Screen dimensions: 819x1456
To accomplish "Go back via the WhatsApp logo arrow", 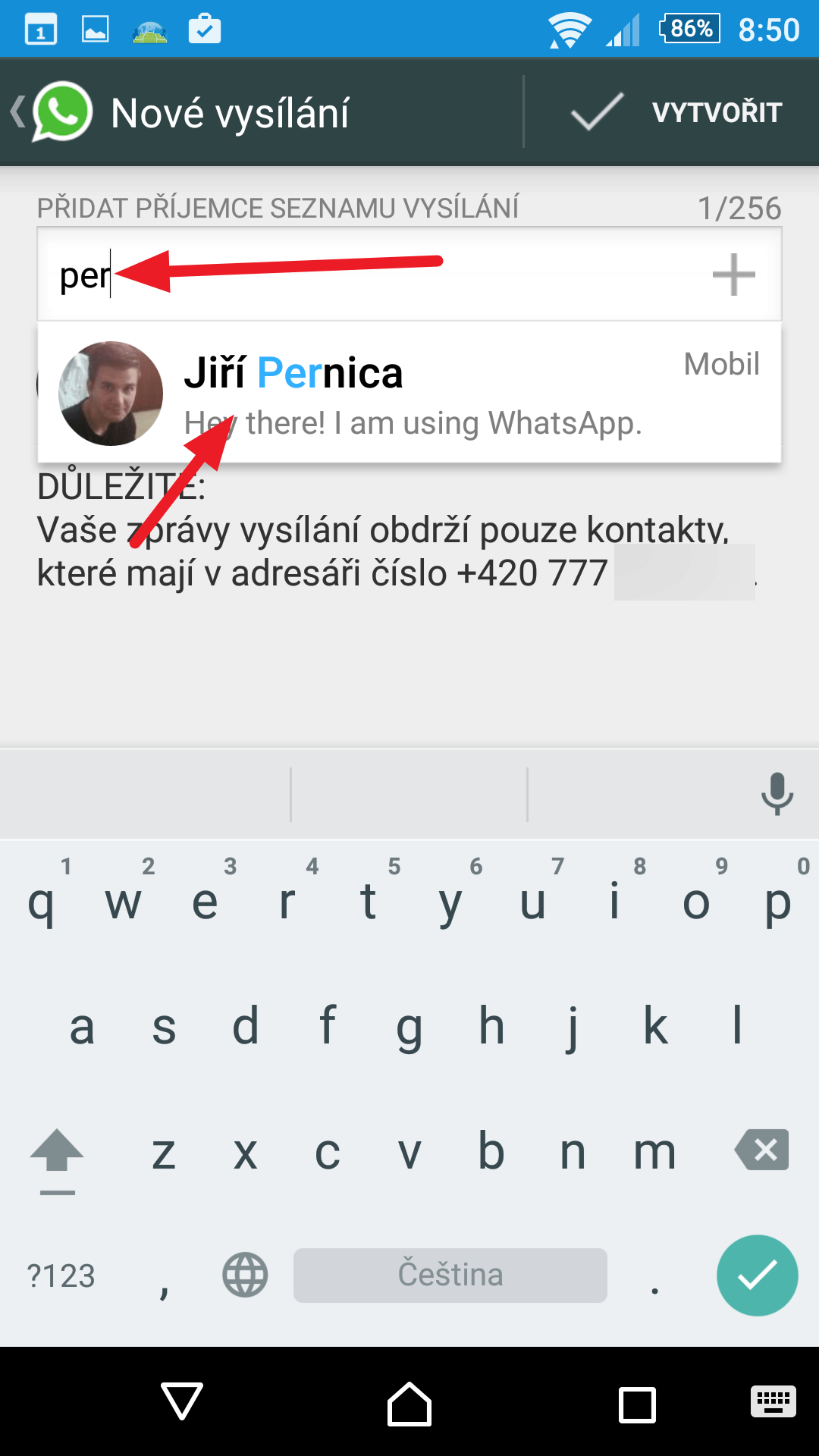I will click(52, 112).
